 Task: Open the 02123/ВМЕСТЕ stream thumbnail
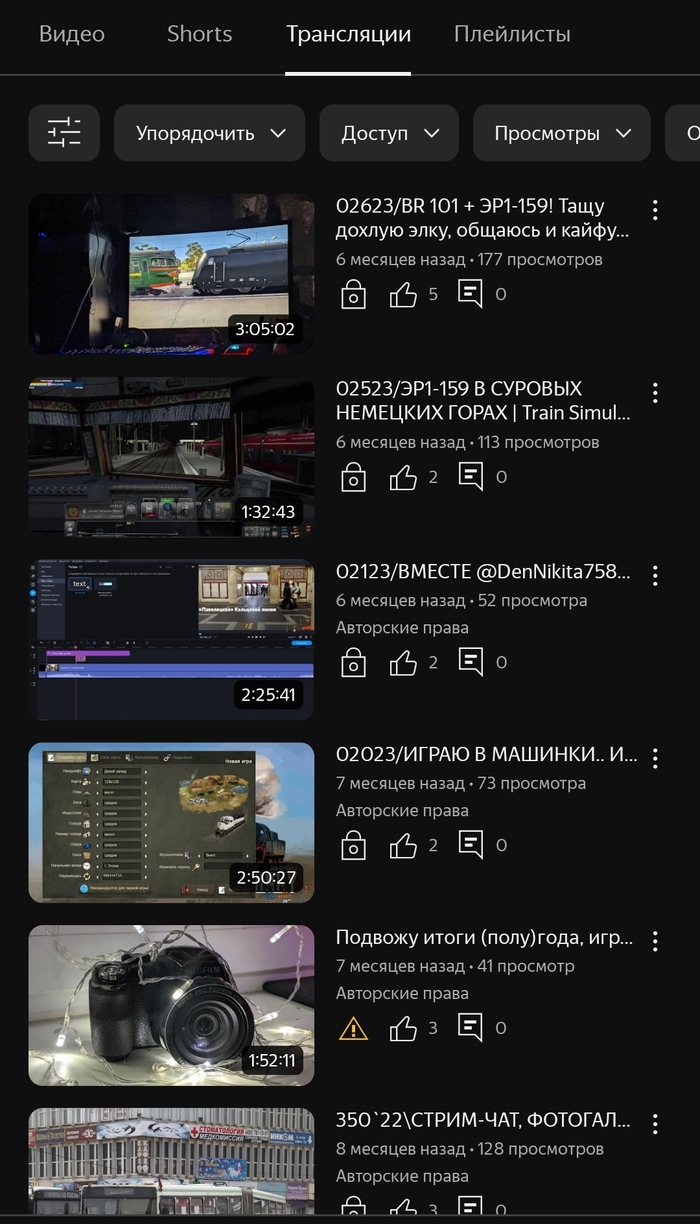171,640
